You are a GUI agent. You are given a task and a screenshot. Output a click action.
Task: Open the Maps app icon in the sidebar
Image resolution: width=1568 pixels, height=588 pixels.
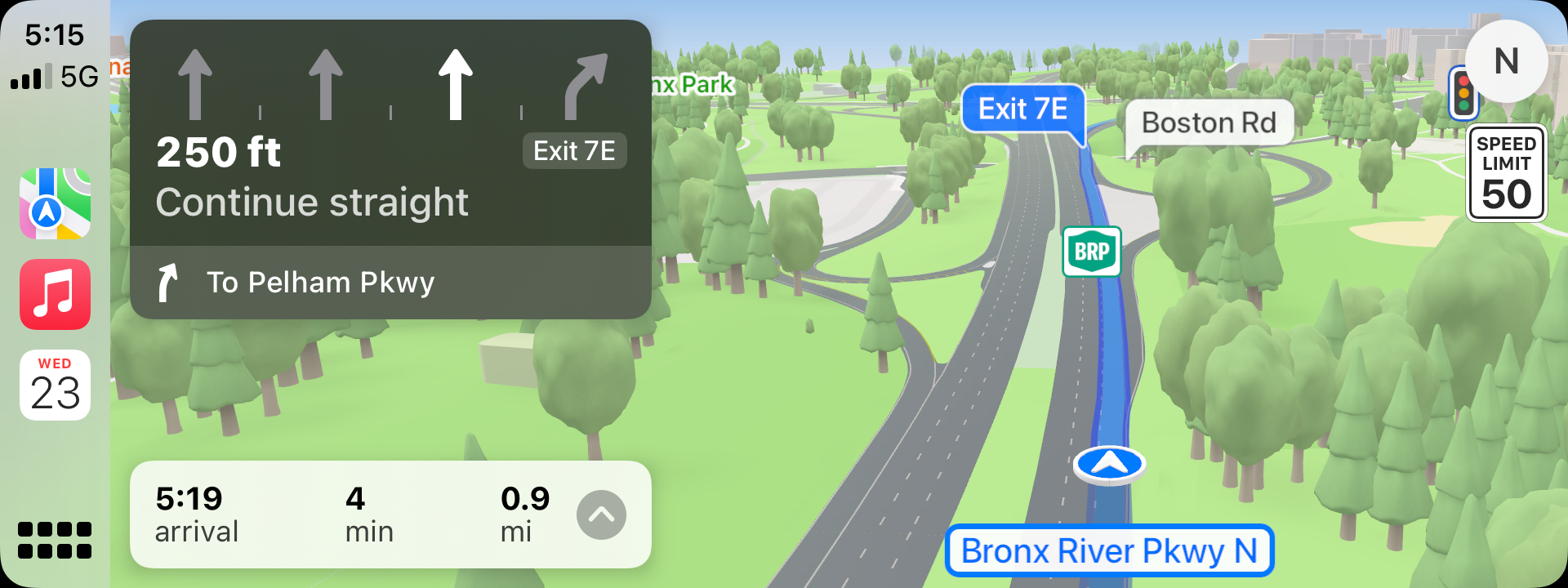tap(55, 203)
